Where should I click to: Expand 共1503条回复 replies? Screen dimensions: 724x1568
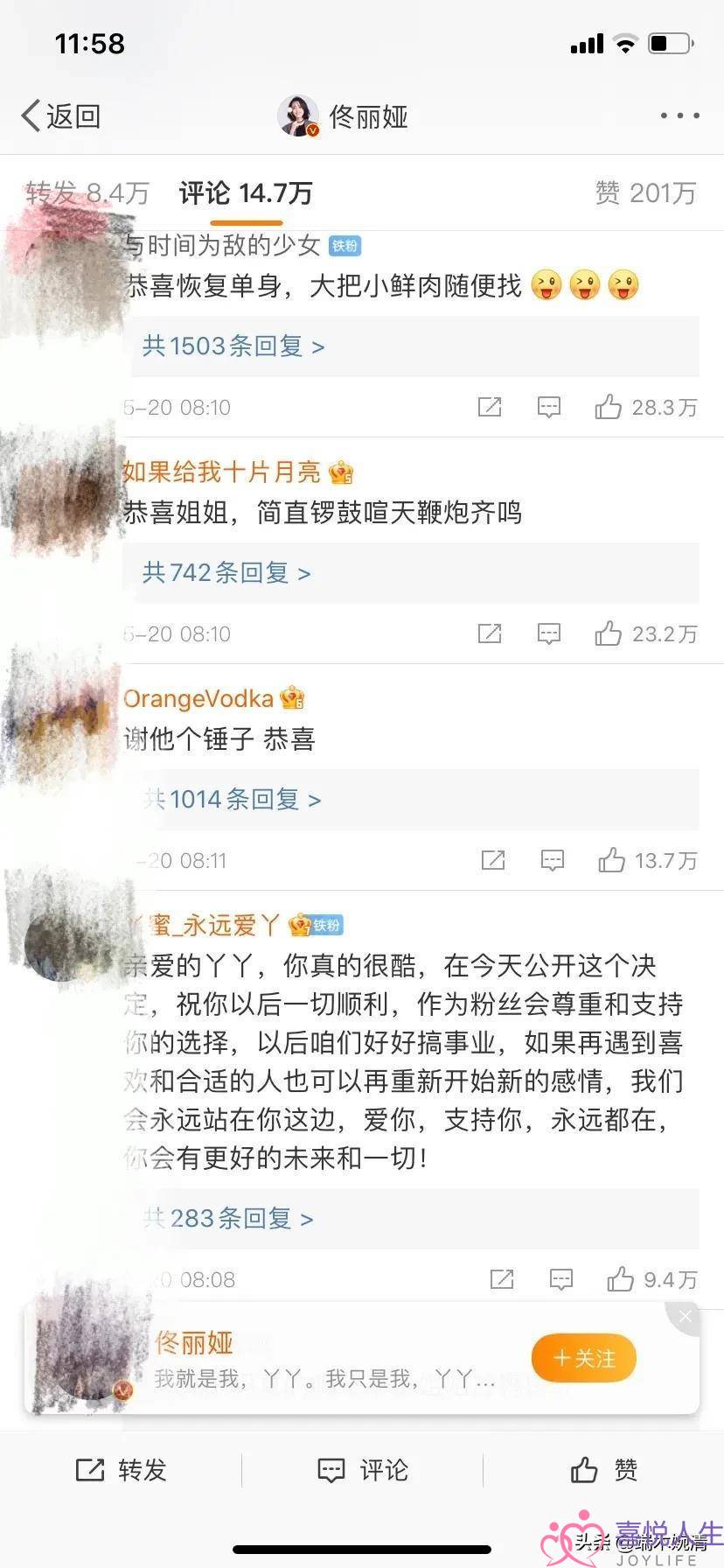[233, 346]
